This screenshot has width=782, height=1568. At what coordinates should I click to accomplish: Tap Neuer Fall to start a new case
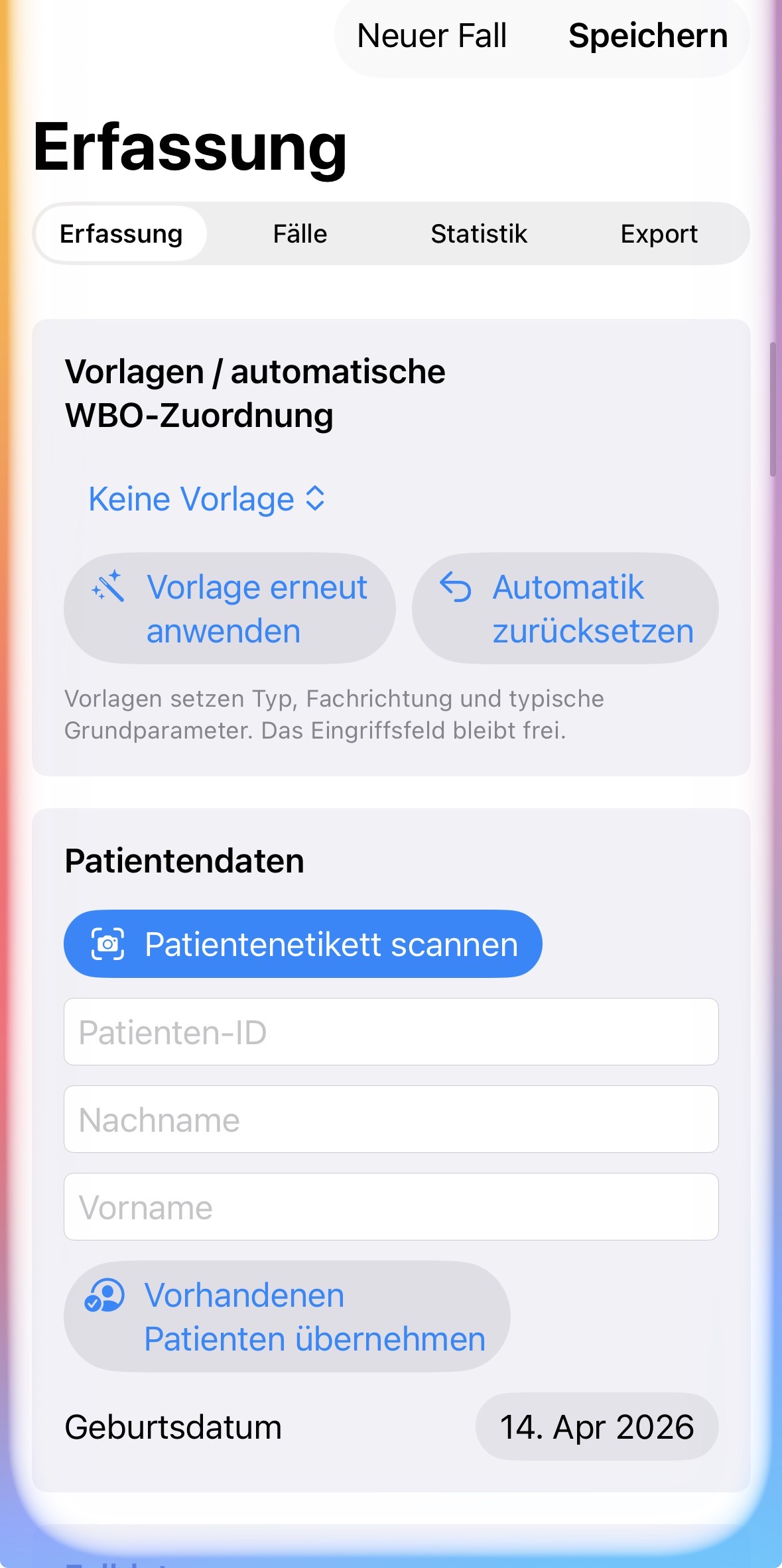[x=432, y=36]
